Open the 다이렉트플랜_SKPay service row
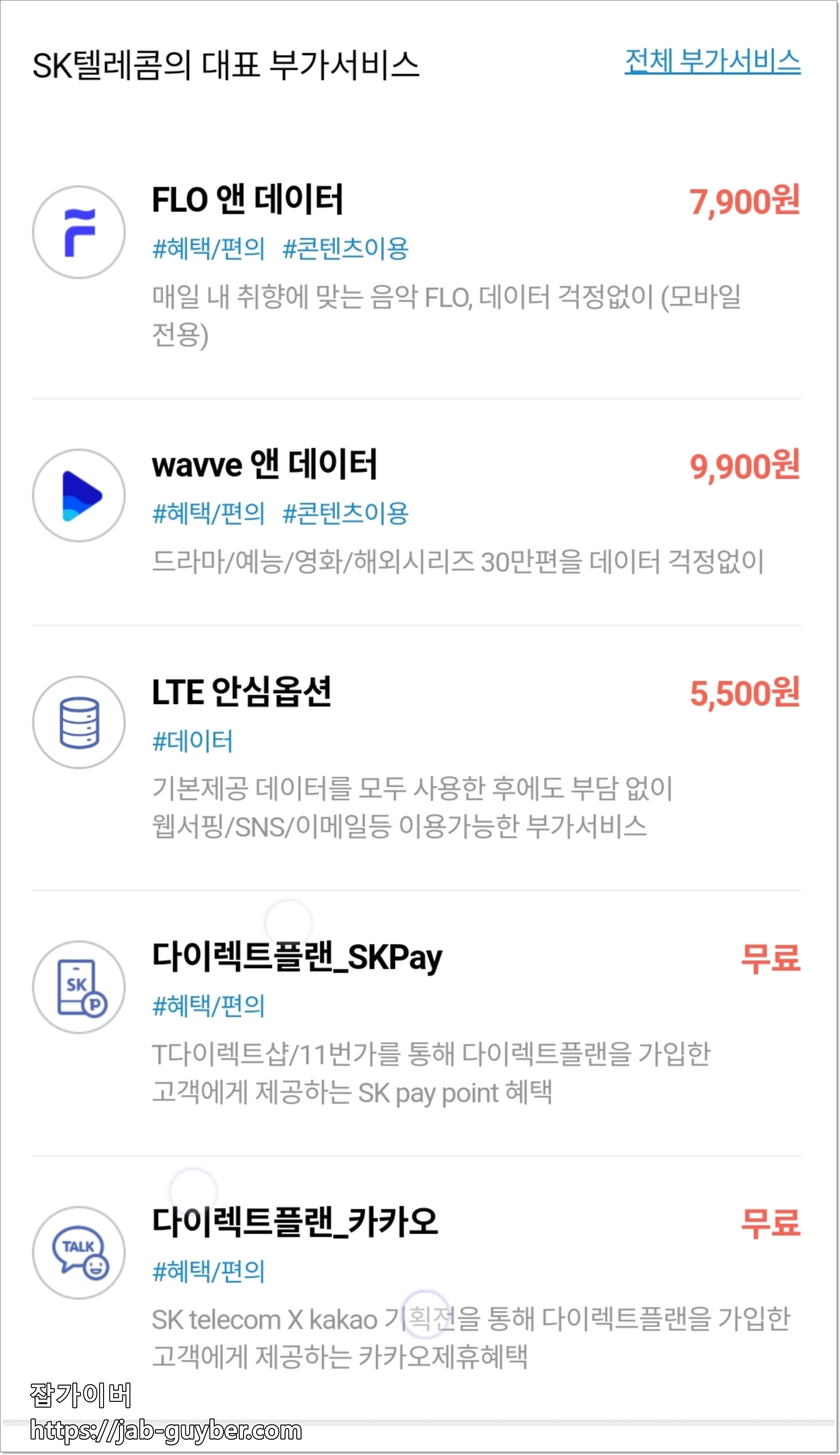The image size is (840, 1455). click(x=416, y=1023)
